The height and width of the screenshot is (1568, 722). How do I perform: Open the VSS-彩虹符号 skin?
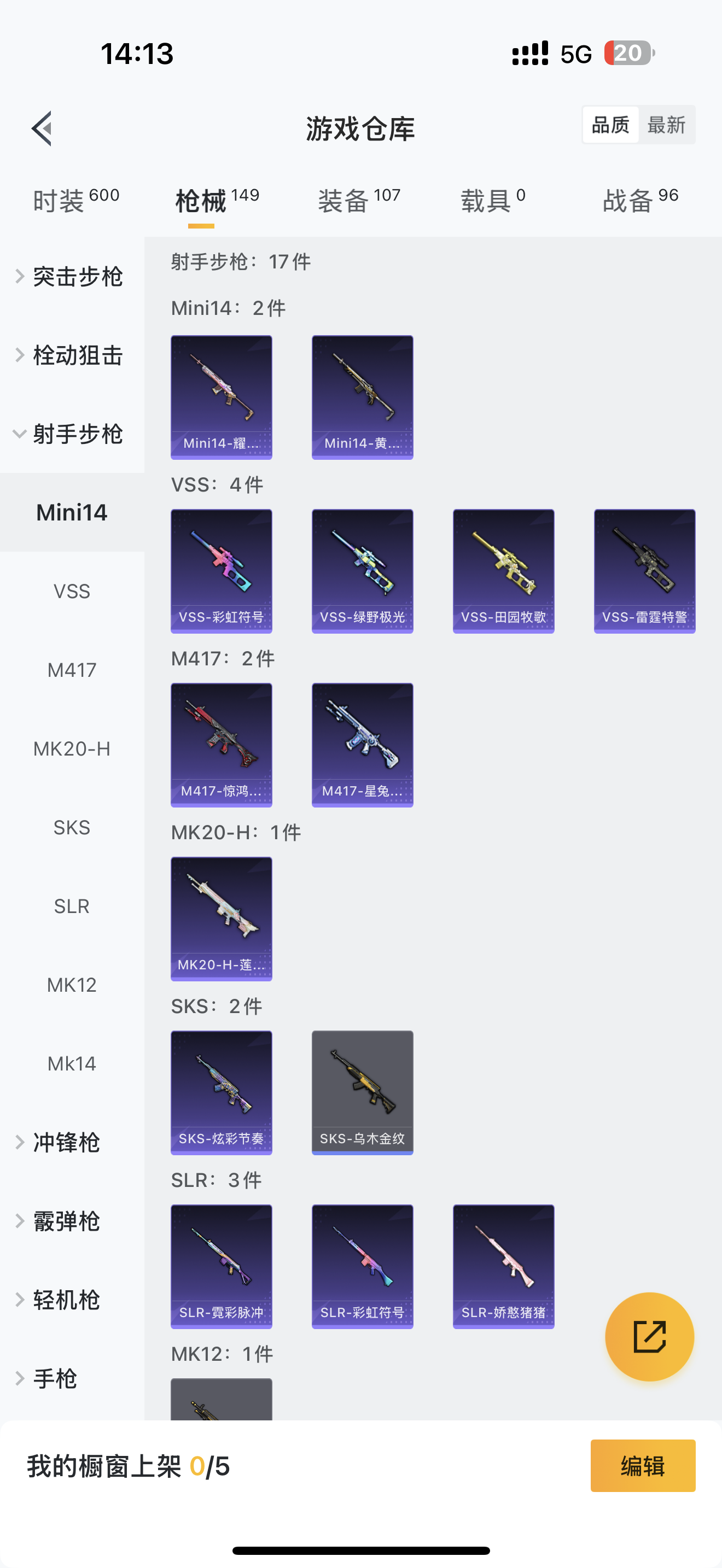(x=222, y=571)
